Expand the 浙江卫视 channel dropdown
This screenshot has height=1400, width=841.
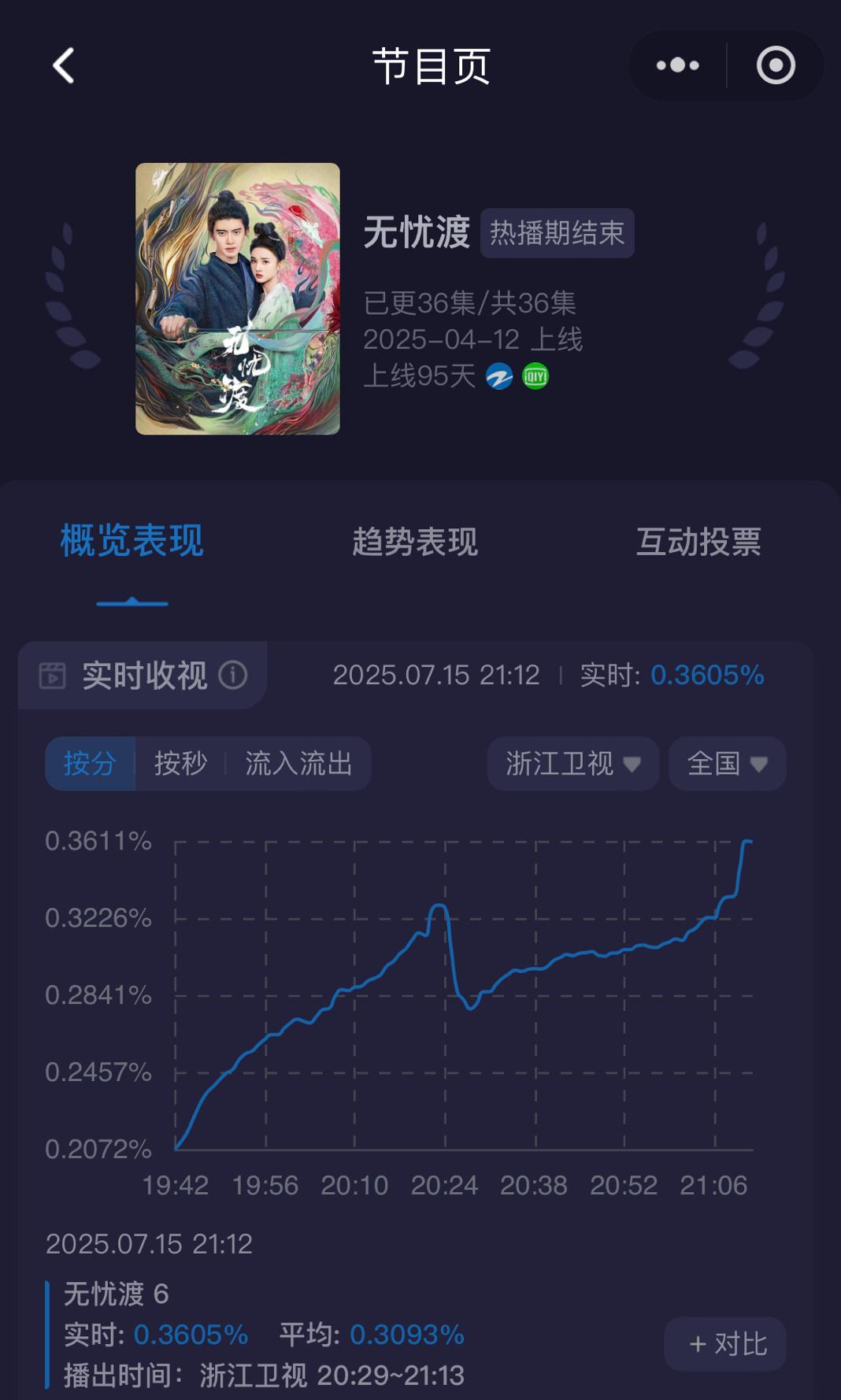[x=572, y=764]
